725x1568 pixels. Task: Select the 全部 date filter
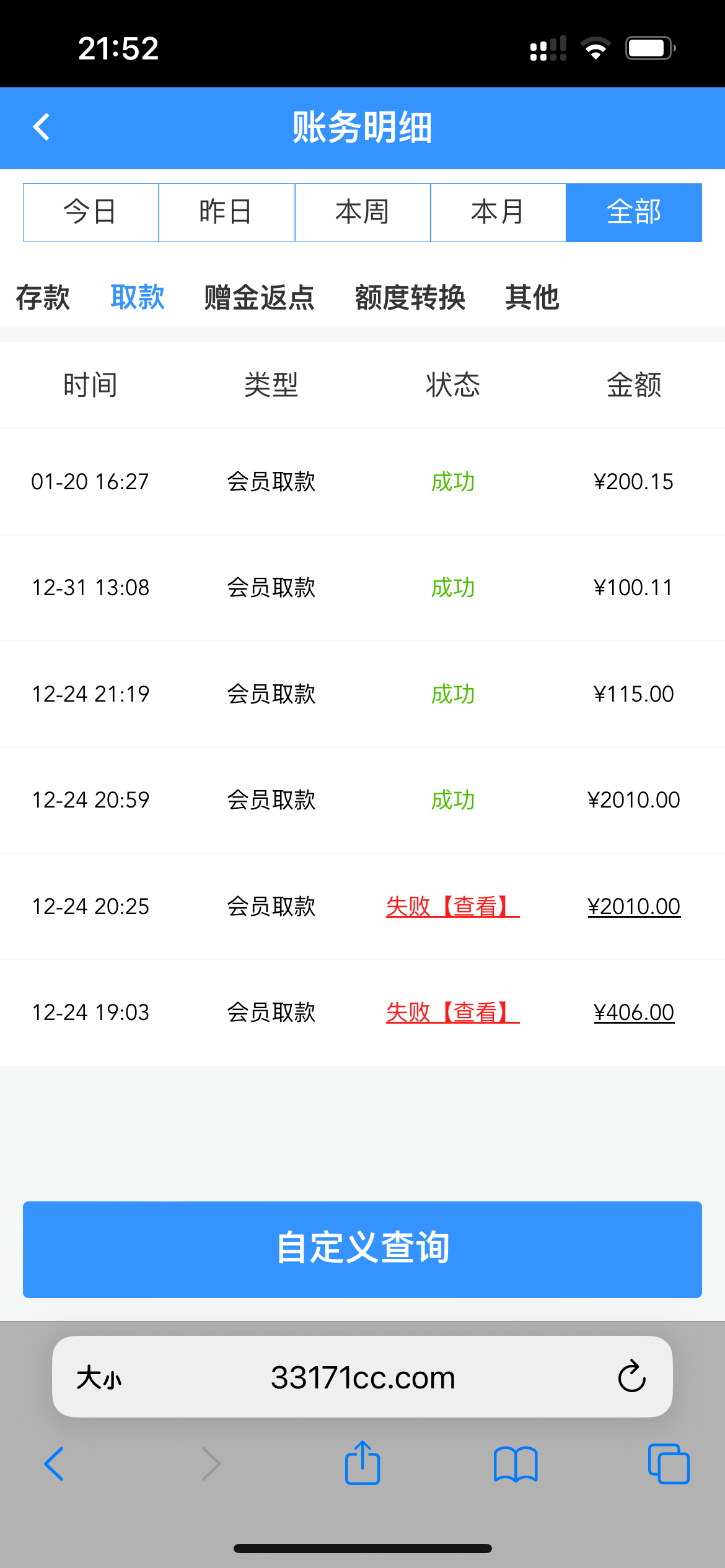pos(634,212)
